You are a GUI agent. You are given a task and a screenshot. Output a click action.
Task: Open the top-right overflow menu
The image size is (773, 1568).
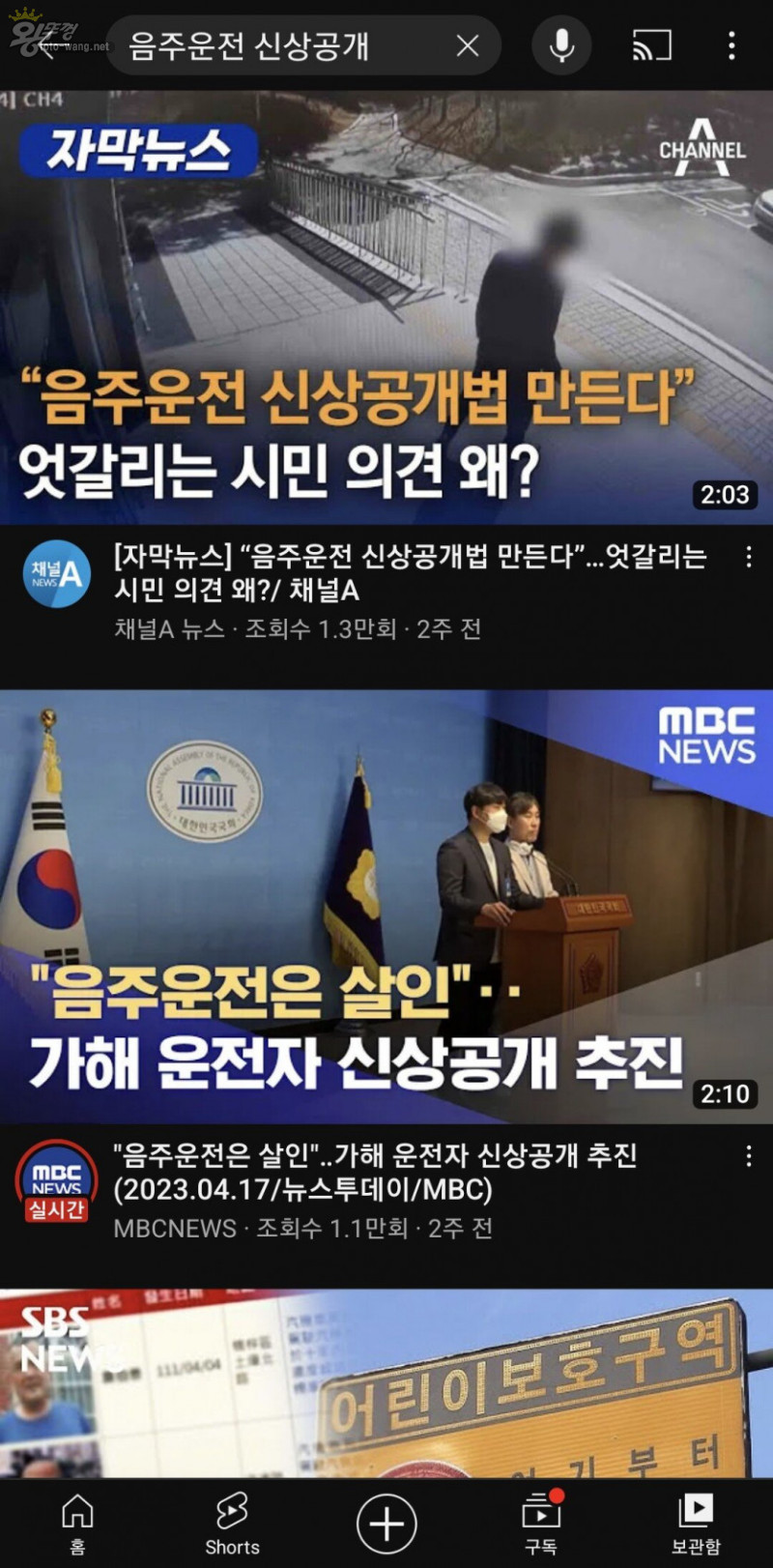click(731, 45)
